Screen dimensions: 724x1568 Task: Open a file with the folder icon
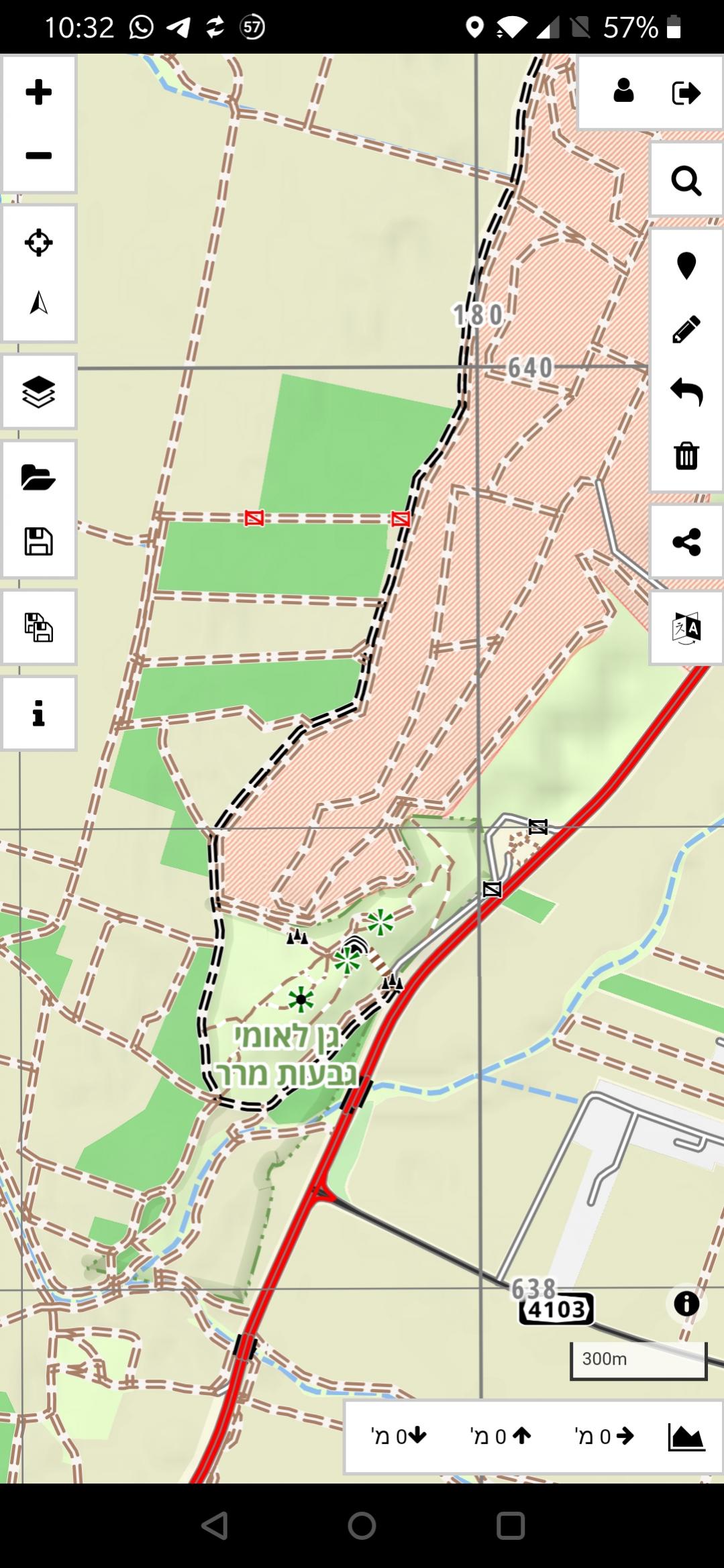point(39,478)
